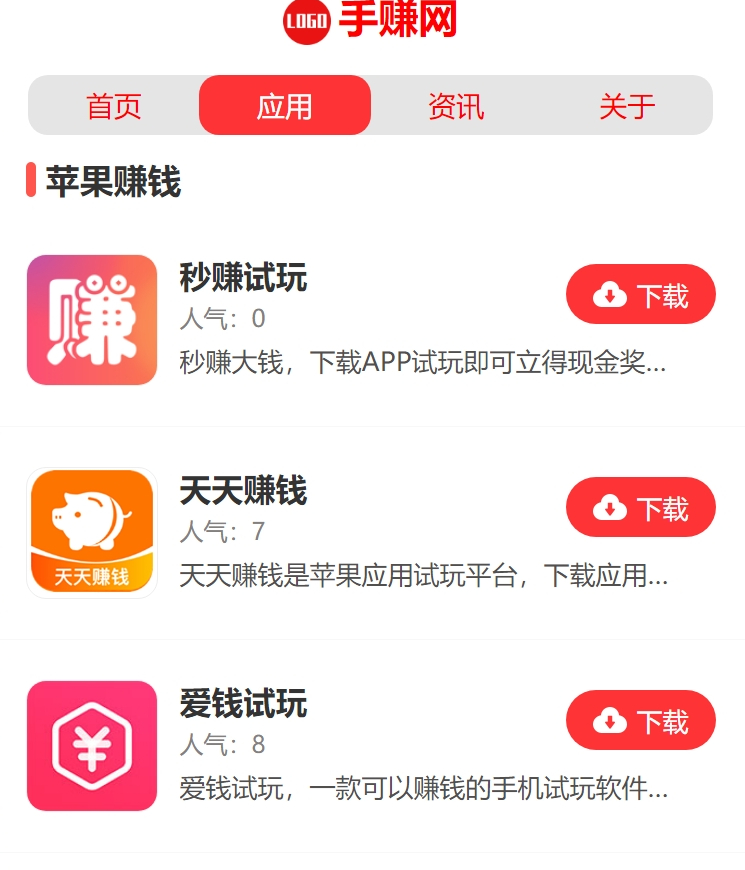Click the cloud download icon beside 秒赚试玩

(610, 294)
